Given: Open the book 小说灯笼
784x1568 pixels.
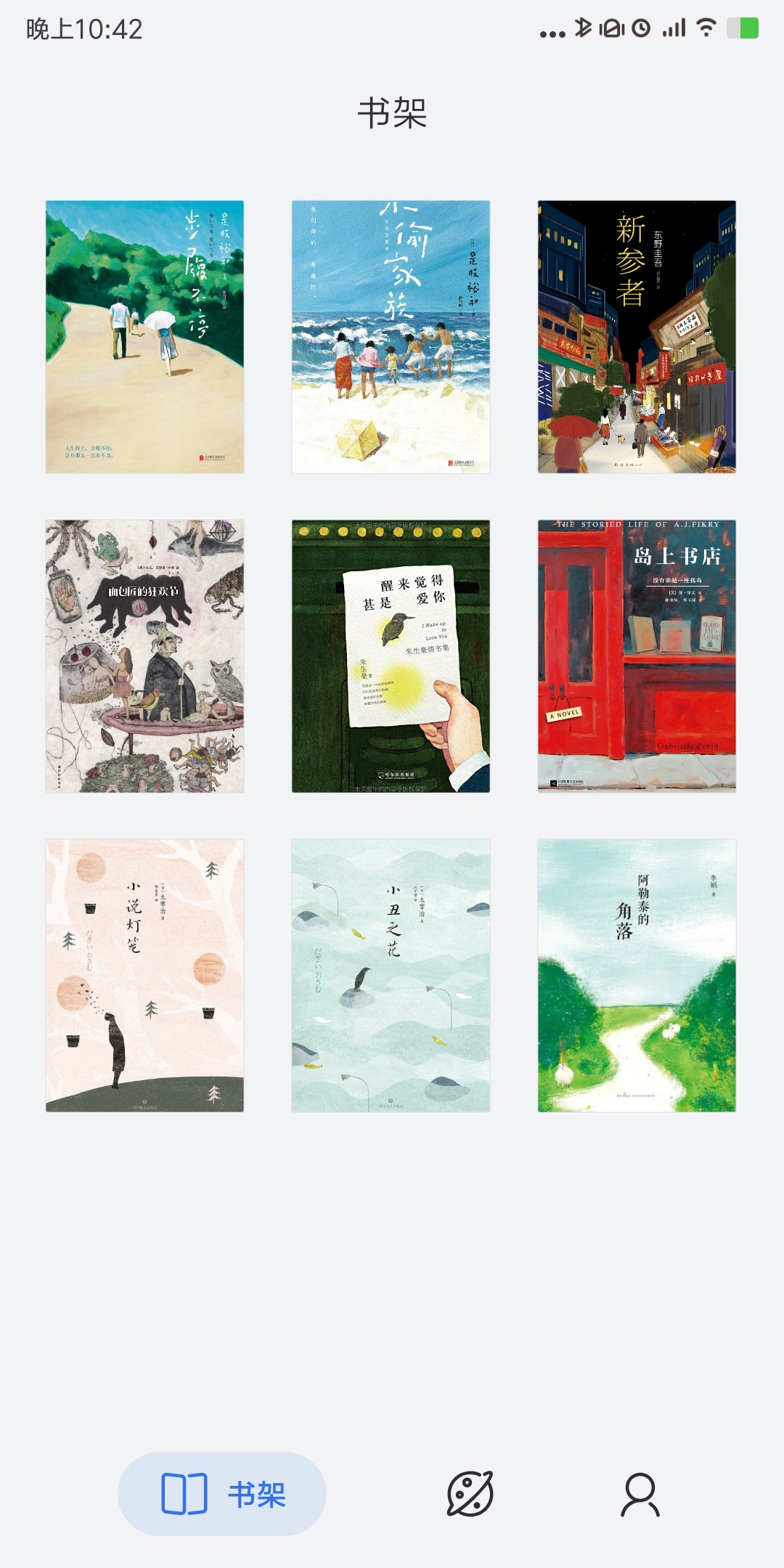Looking at the screenshot, I should (x=144, y=975).
